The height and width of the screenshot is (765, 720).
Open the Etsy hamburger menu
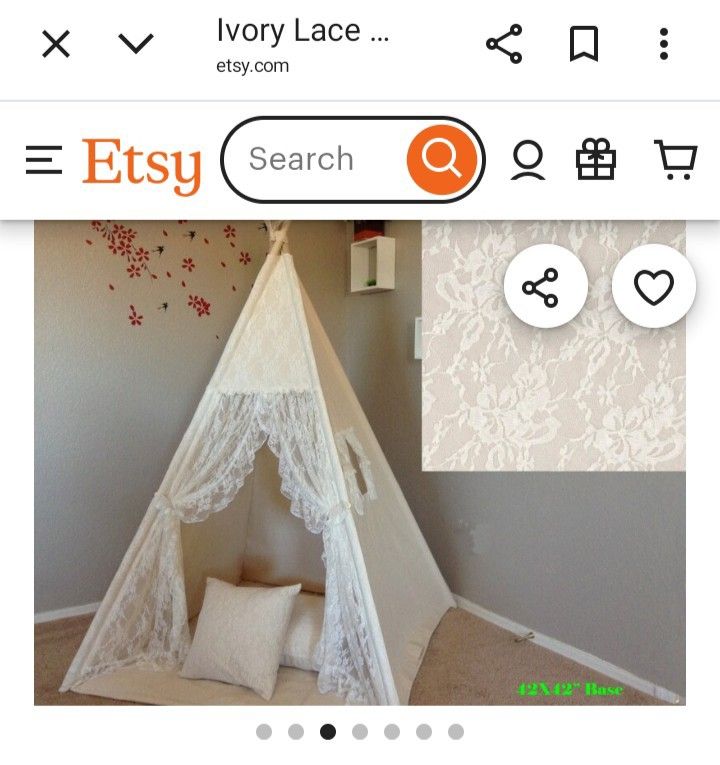click(44, 160)
